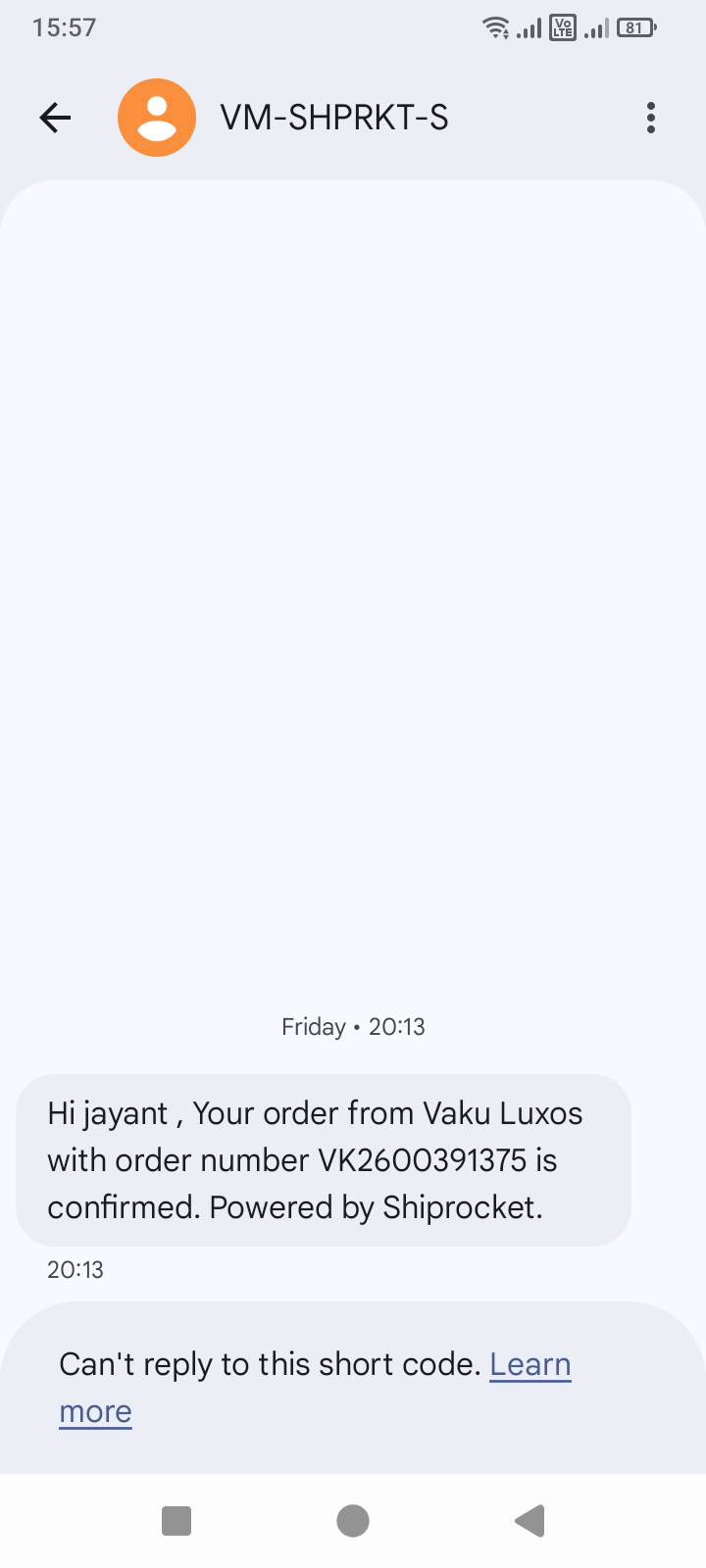This screenshot has height=1568, width=706.
Task: Open the three-dot overflow menu
Action: (x=650, y=118)
